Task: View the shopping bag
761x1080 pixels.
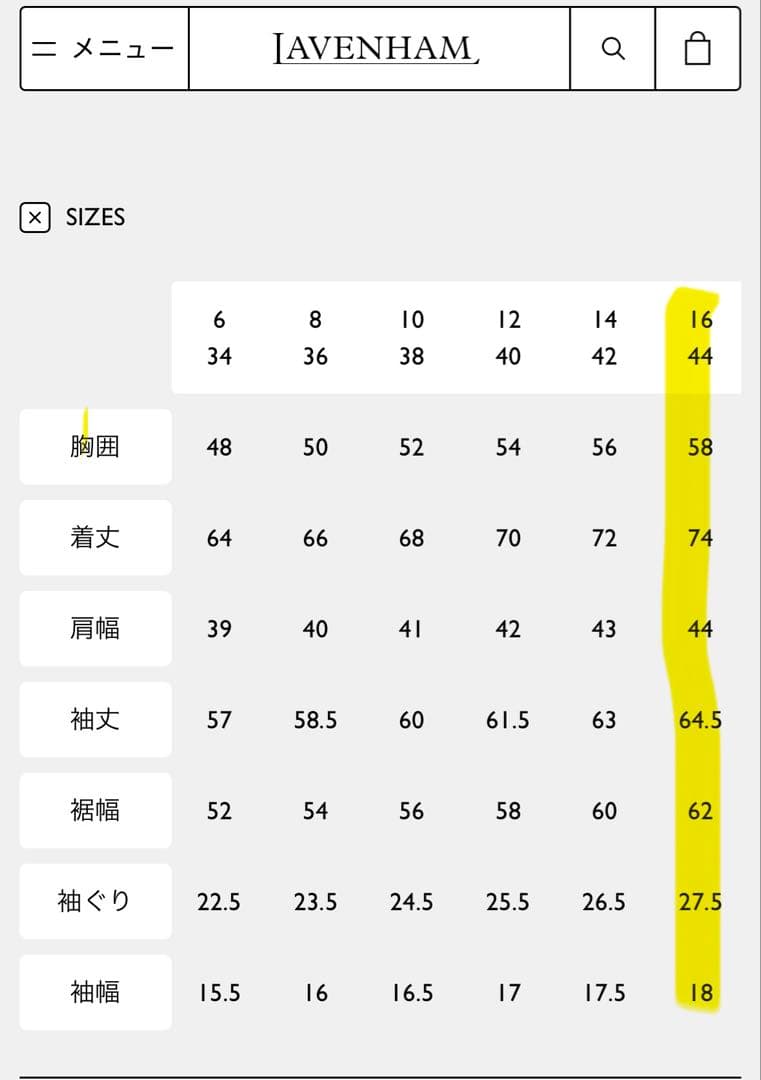Action: point(698,48)
